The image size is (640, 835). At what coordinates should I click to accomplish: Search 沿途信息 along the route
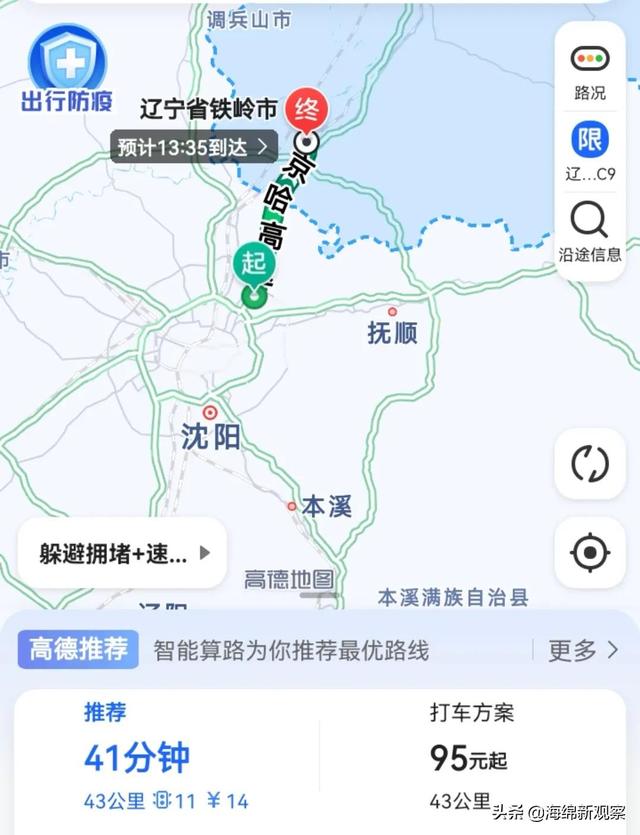[x=590, y=231]
